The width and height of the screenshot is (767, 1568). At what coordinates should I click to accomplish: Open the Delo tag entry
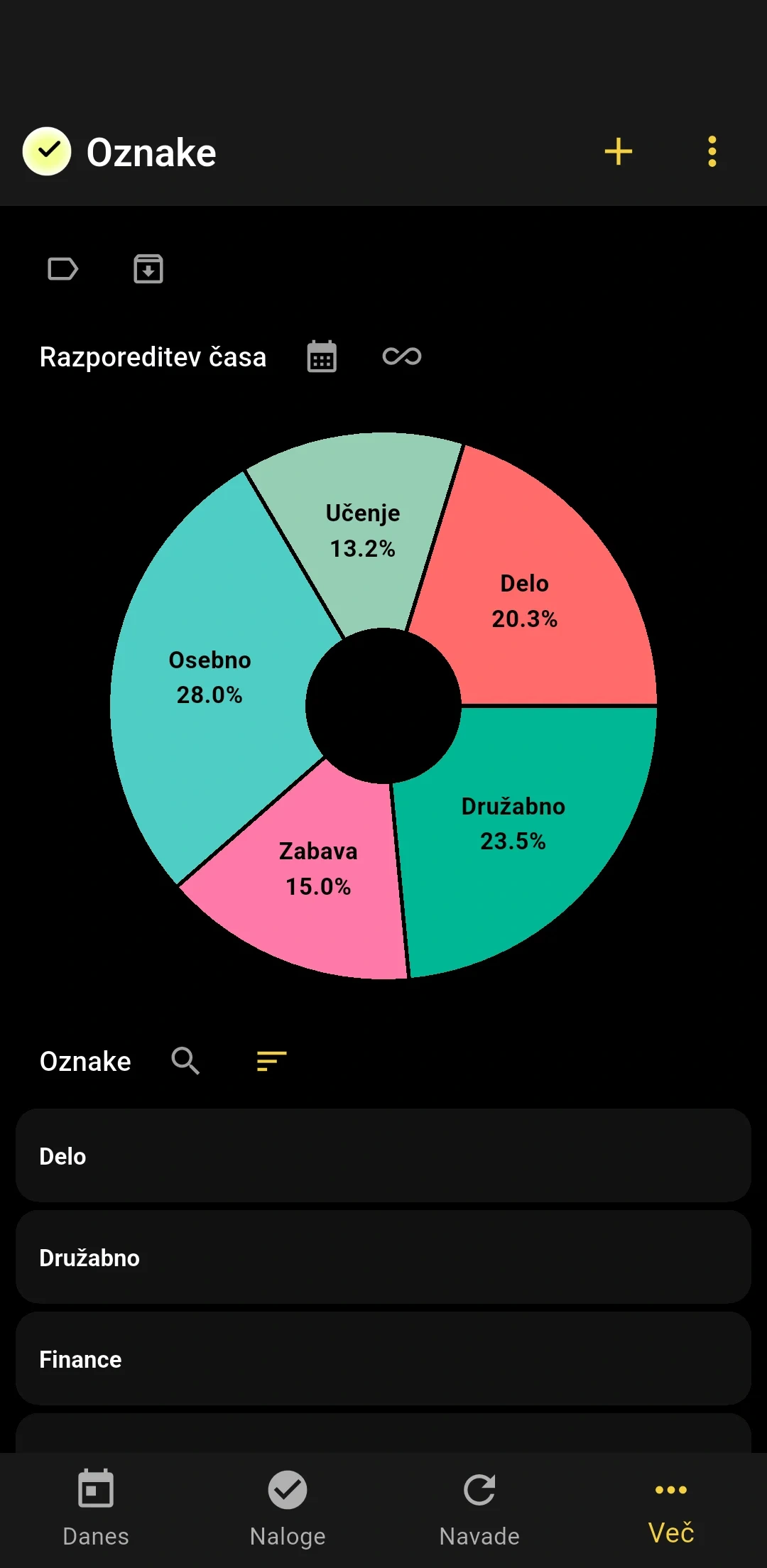coord(383,1155)
